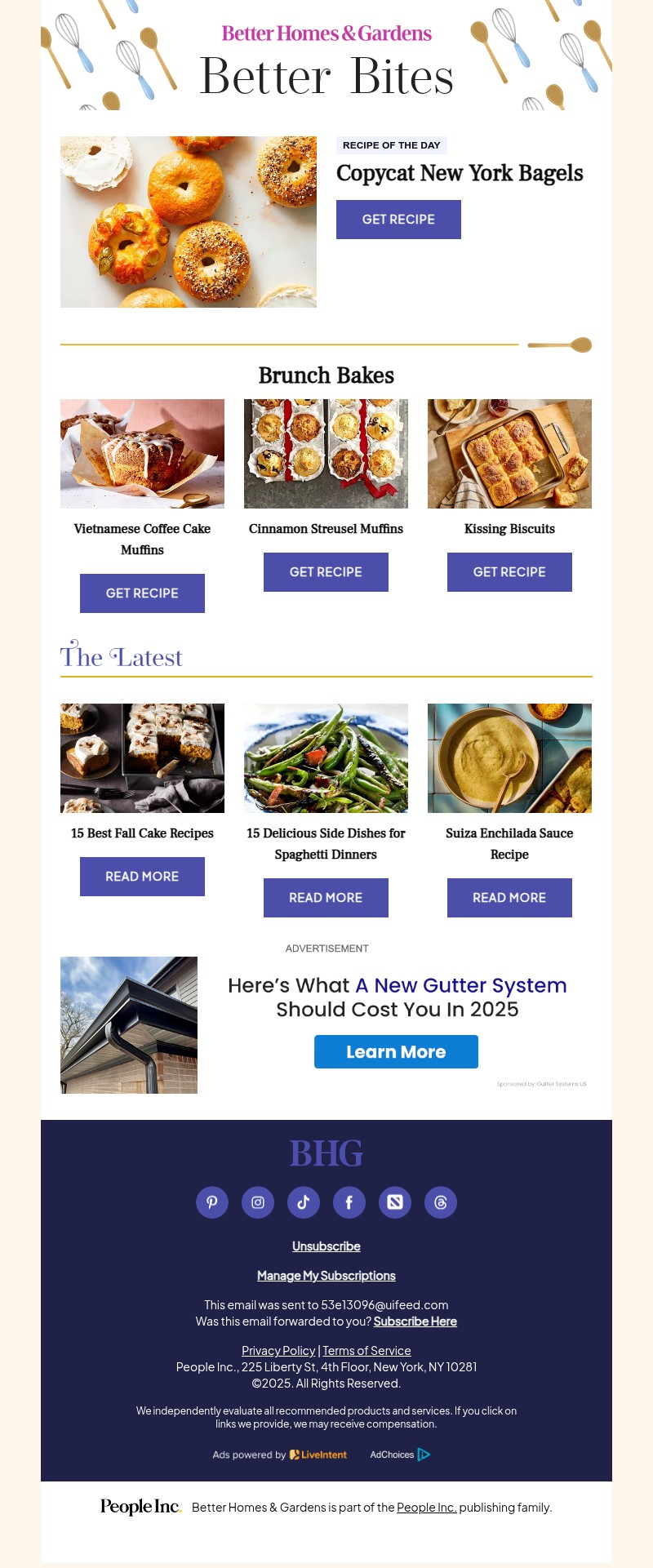The height and width of the screenshot is (1568, 653).
Task: Open the Copycat New York Bagels photo
Action: [188, 222]
